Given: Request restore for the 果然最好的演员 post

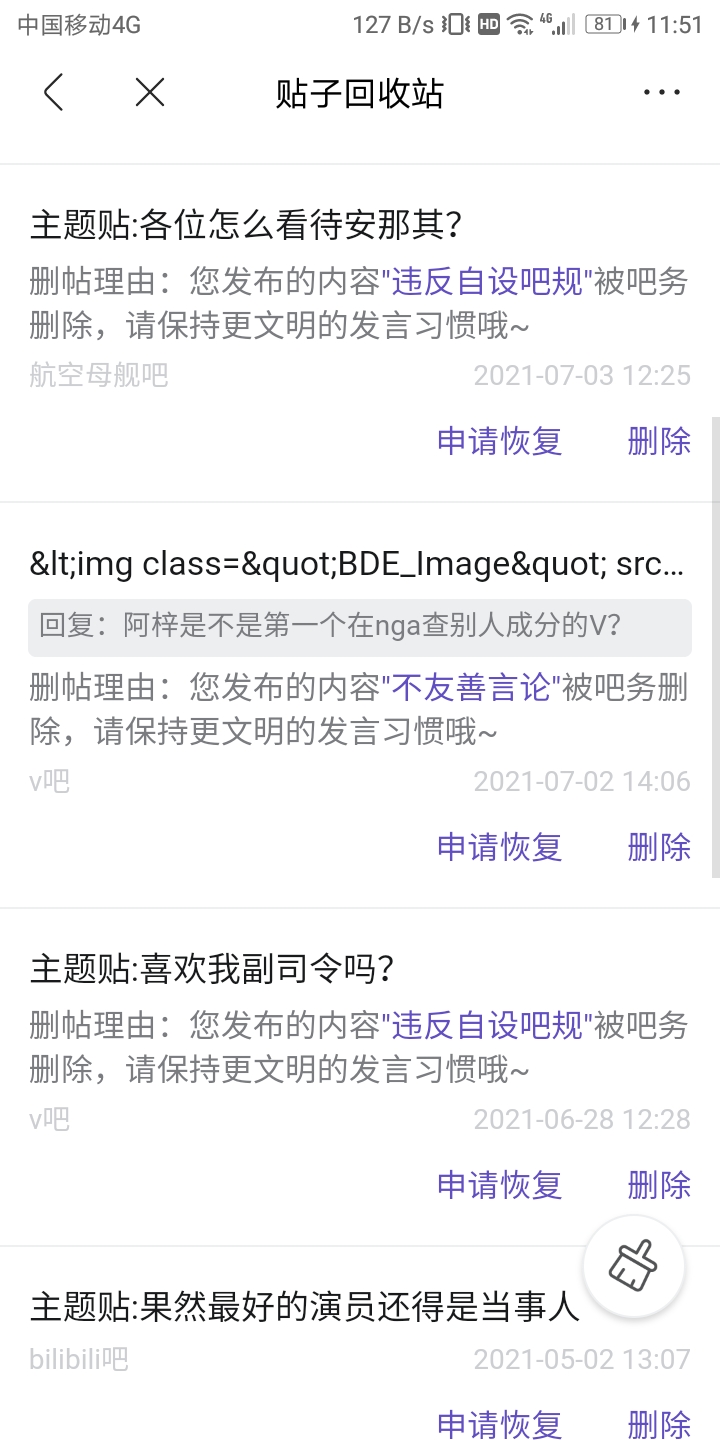Looking at the screenshot, I should coord(499,1423).
